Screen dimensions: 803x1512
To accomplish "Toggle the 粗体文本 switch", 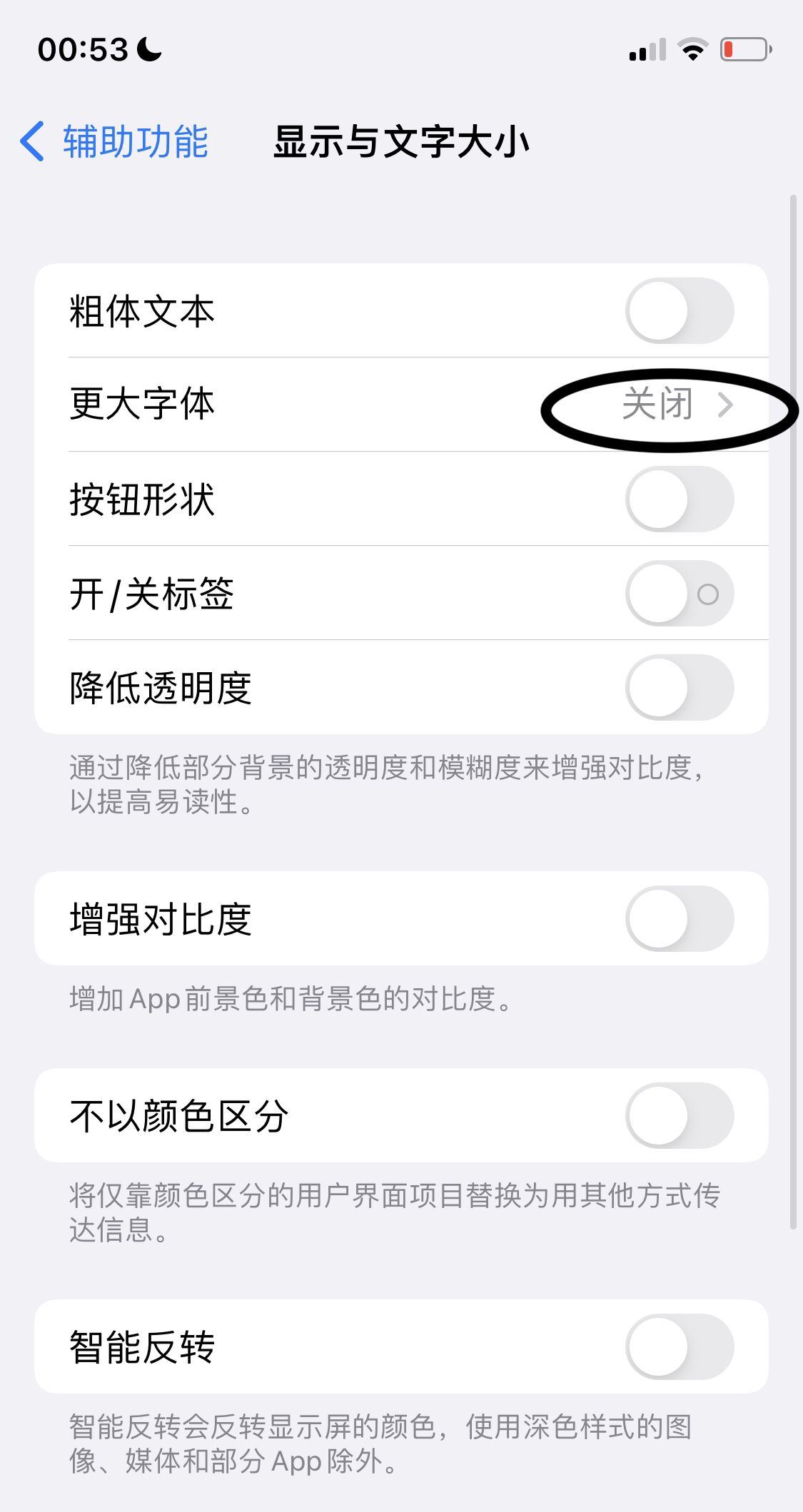I will coord(679,311).
